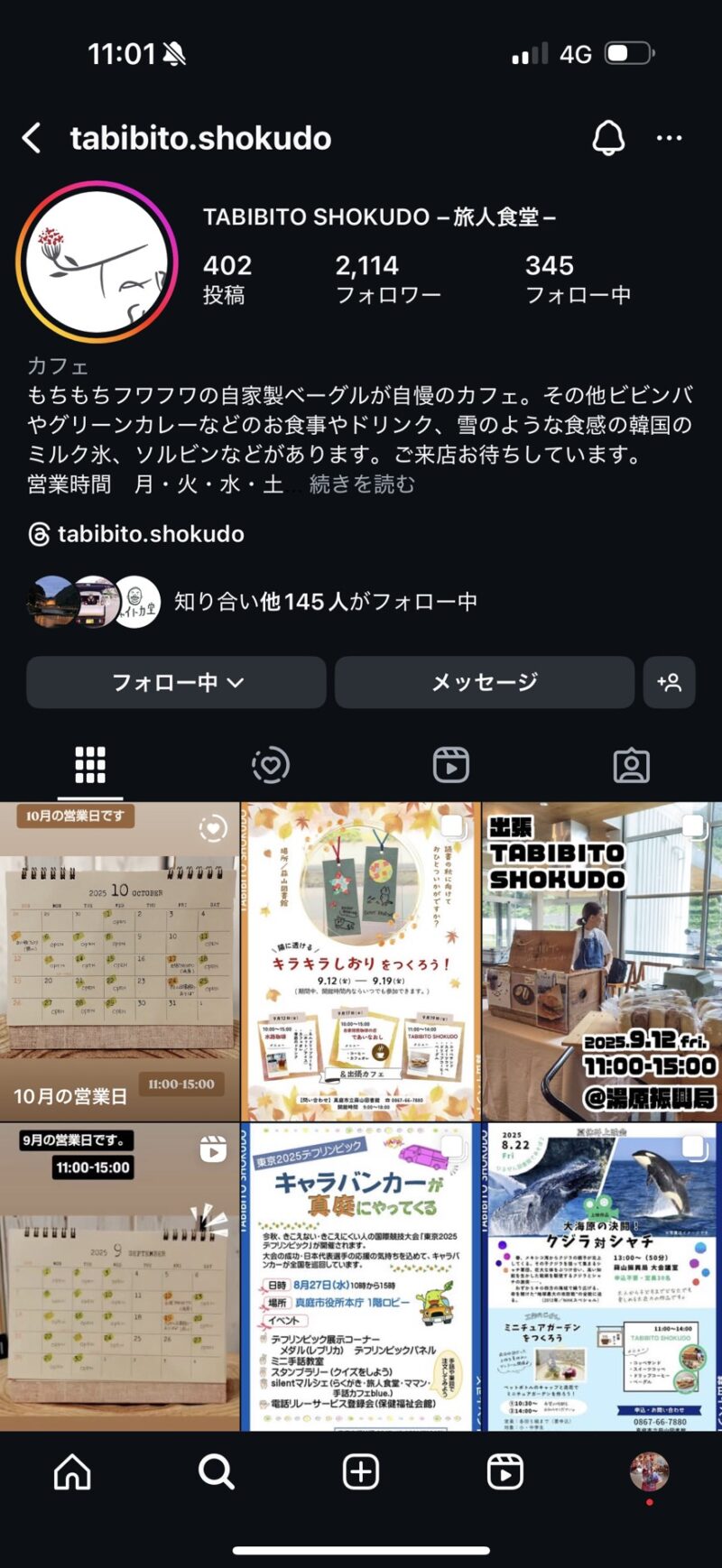The image size is (722, 1568).
Task: Open the キラキラしおり bookmark workshop post
Action: [x=361, y=961]
